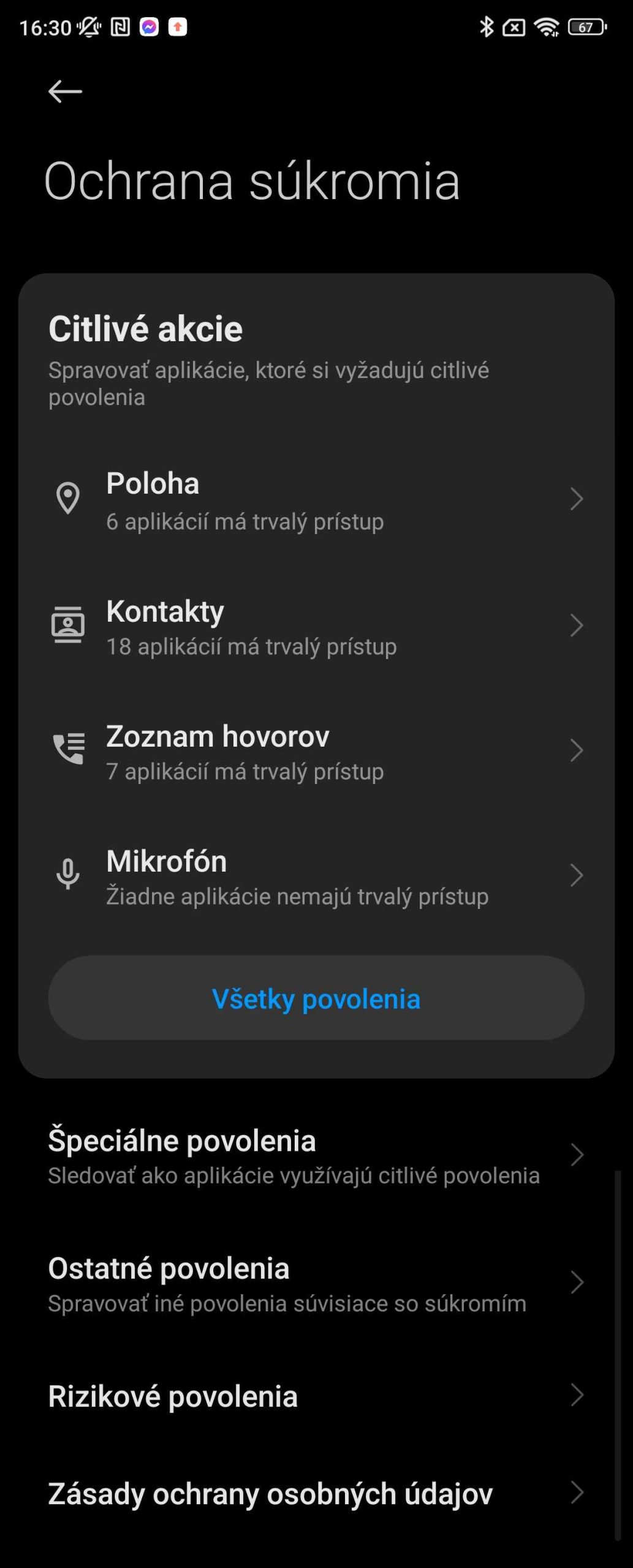Open Zoznam hovorov permissions

[316, 752]
